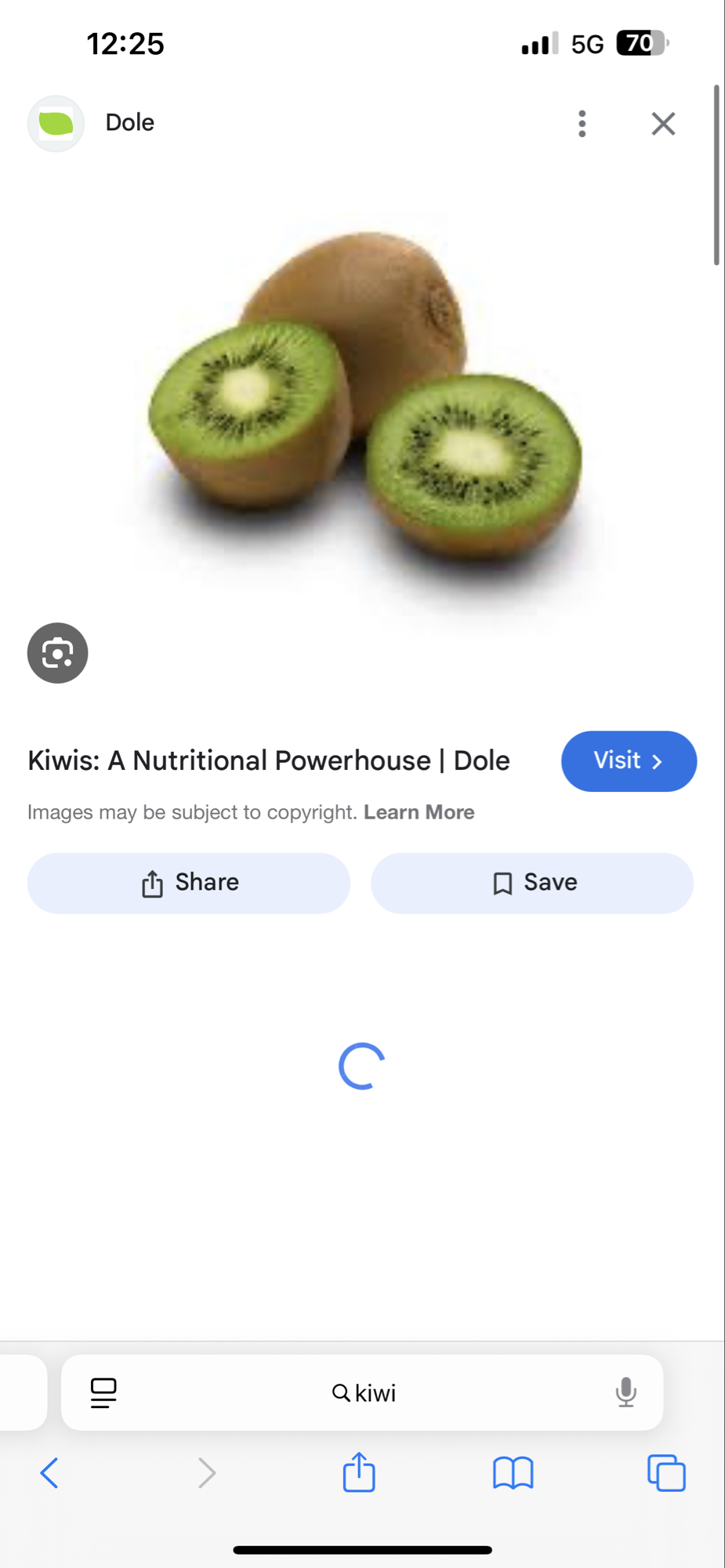
Task: Navigate back with the back chevron
Action: point(49,1473)
